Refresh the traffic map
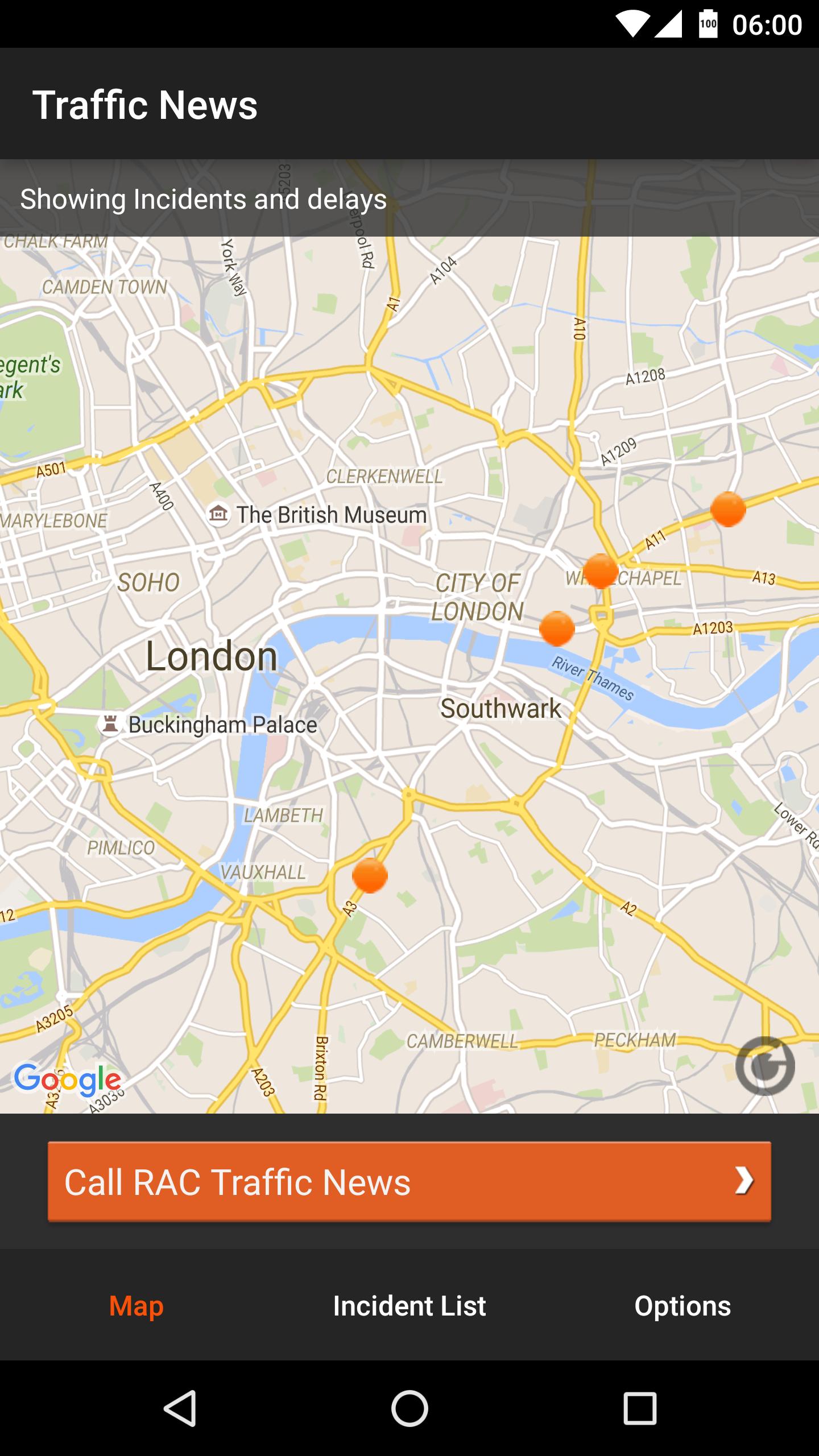Image resolution: width=819 pixels, height=1456 pixels. point(765,1066)
